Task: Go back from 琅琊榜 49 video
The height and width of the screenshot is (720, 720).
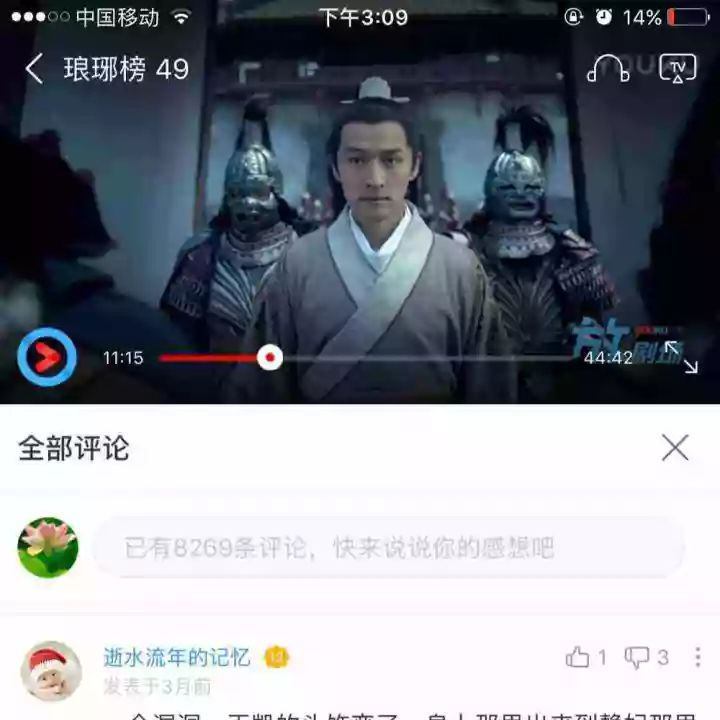Action: point(34,69)
